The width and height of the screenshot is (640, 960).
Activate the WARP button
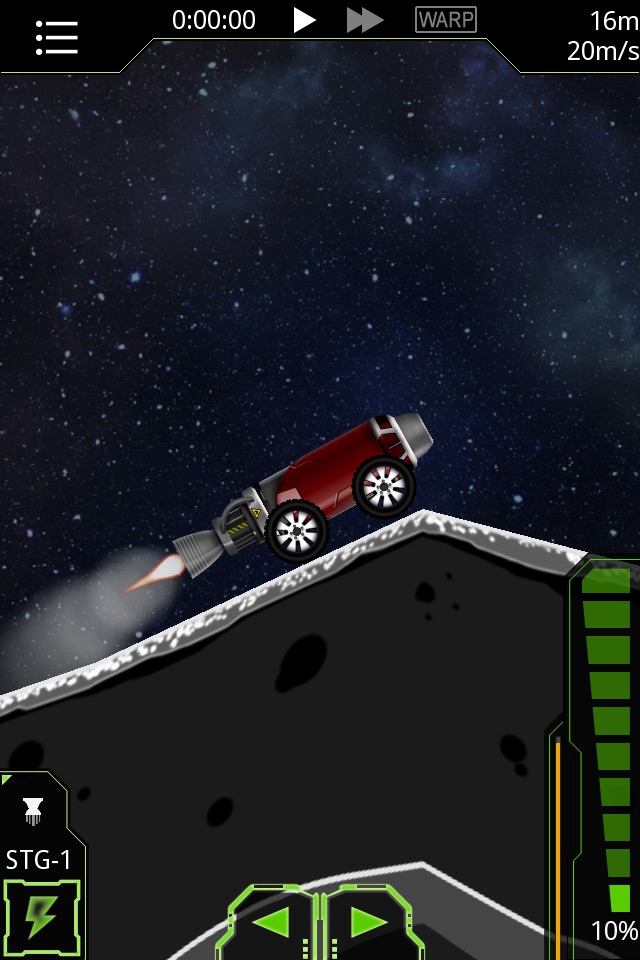[x=446, y=20]
